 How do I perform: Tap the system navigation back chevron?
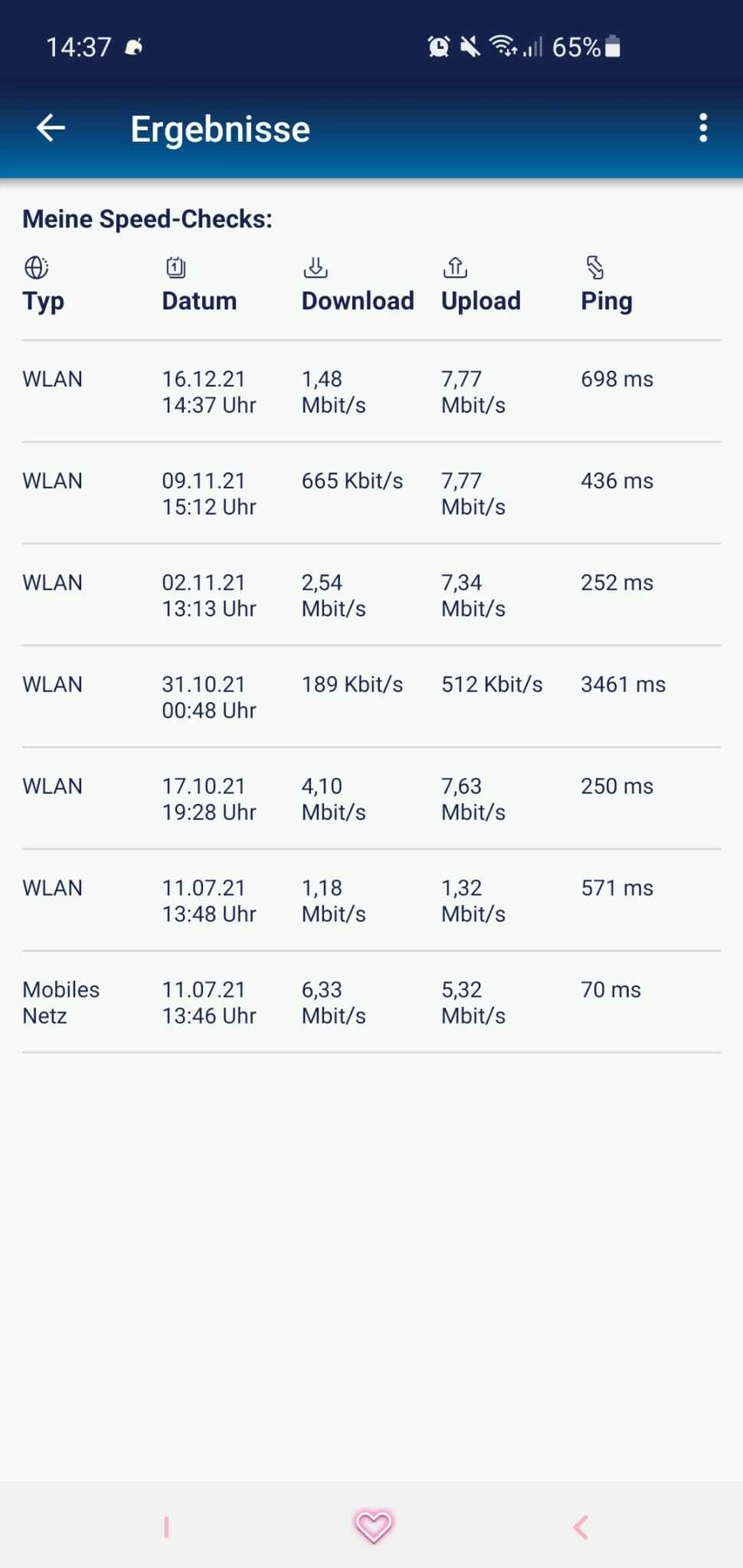point(581,1527)
